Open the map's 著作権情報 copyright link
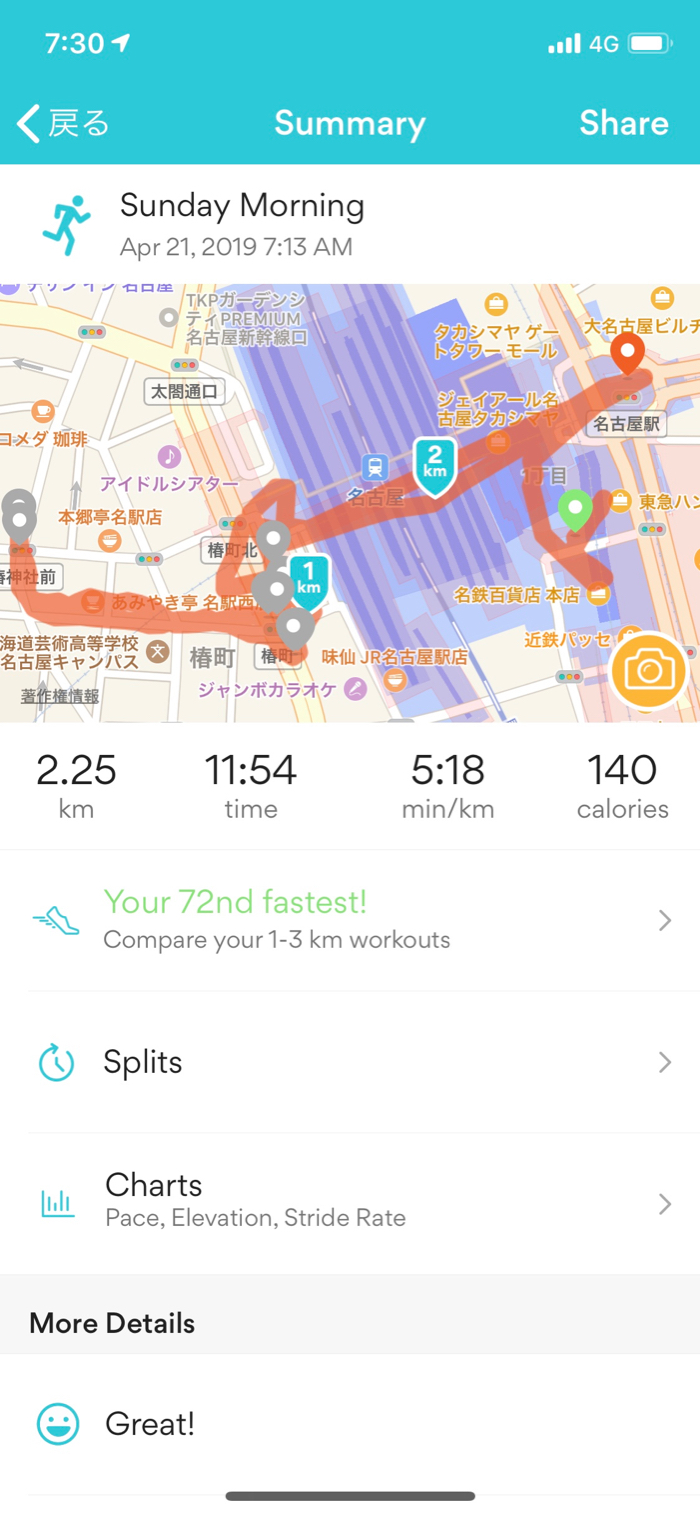Image resolution: width=700 pixels, height=1516 pixels. pyautogui.click(x=60, y=696)
